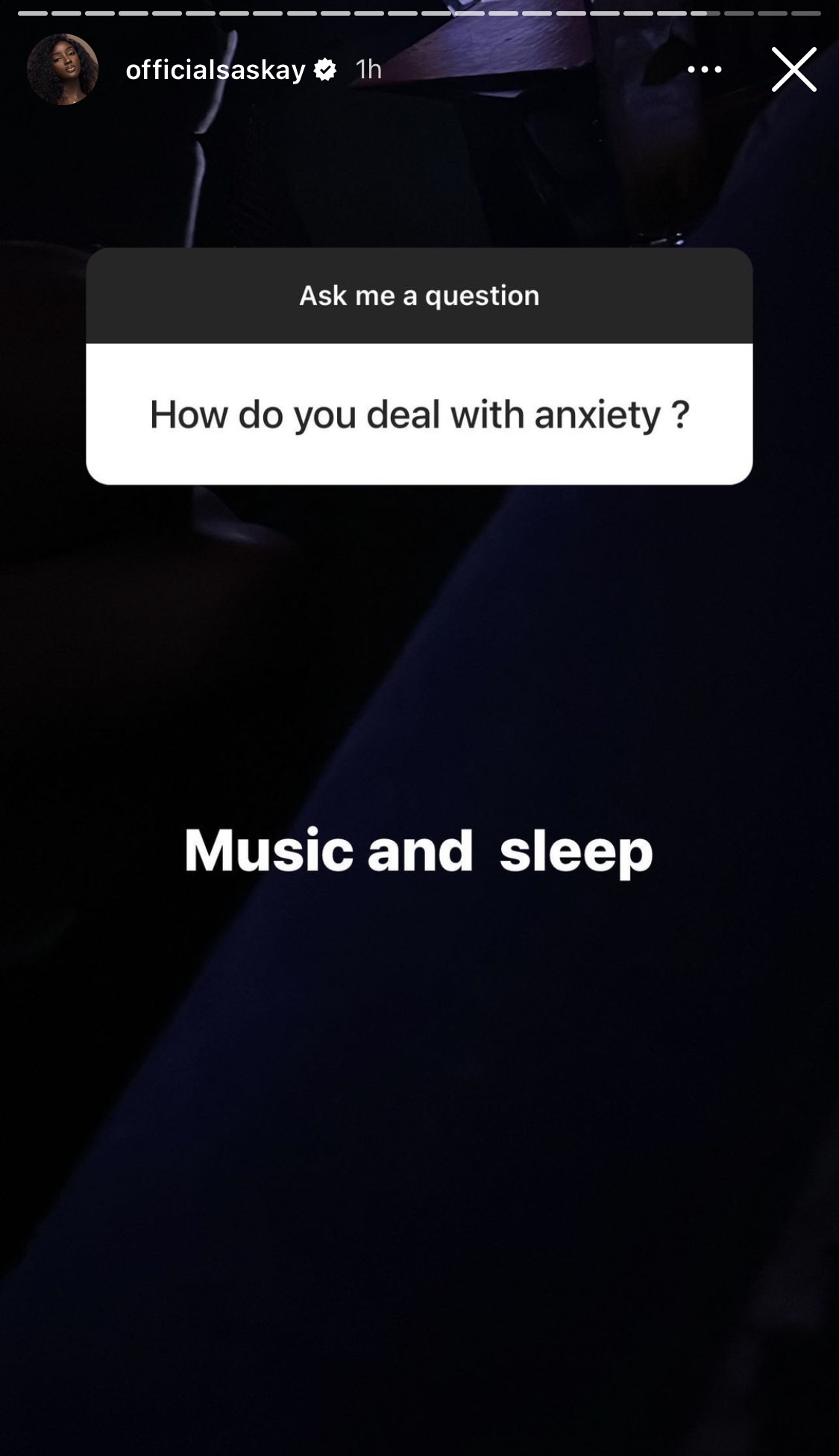839x1456 pixels.
Task: Close the story viewer
Action: [x=794, y=69]
